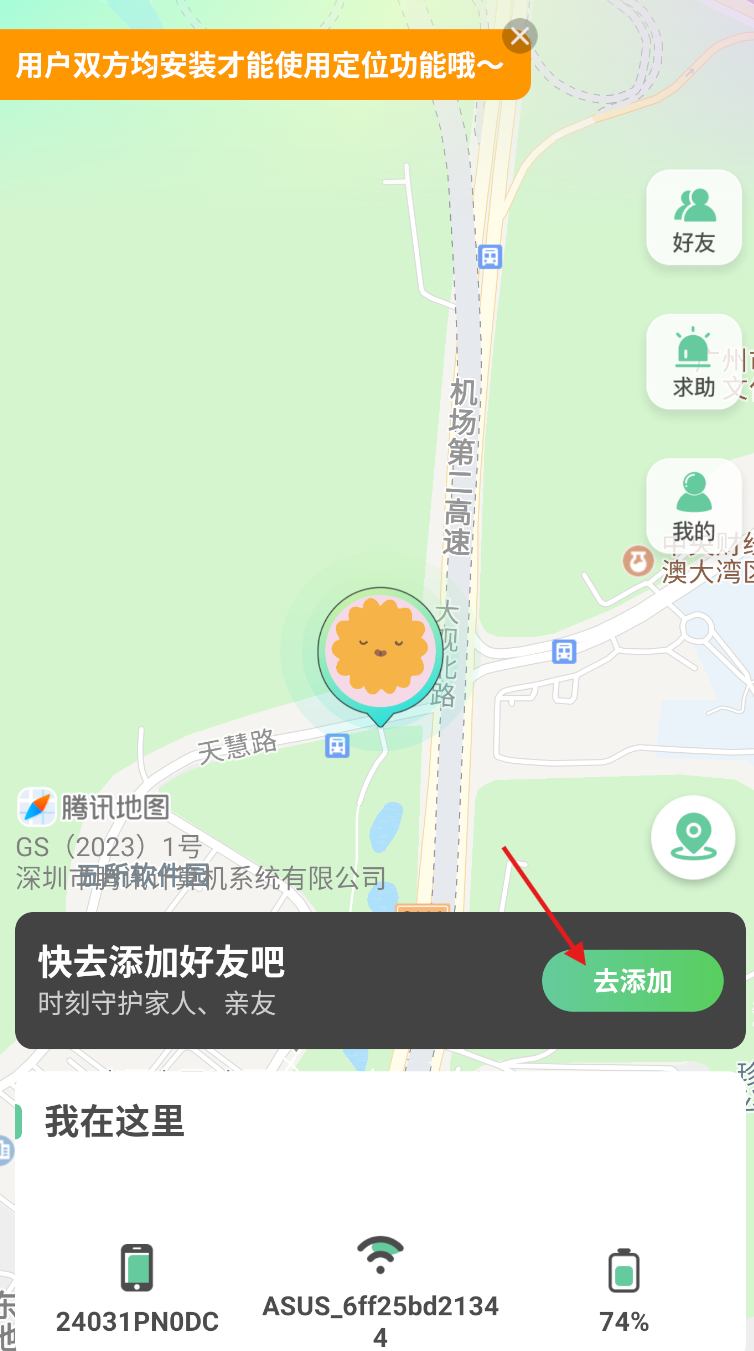The width and height of the screenshot is (754, 1351).
Task: Dismiss the orange install notice banner
Action: point(519,37)
